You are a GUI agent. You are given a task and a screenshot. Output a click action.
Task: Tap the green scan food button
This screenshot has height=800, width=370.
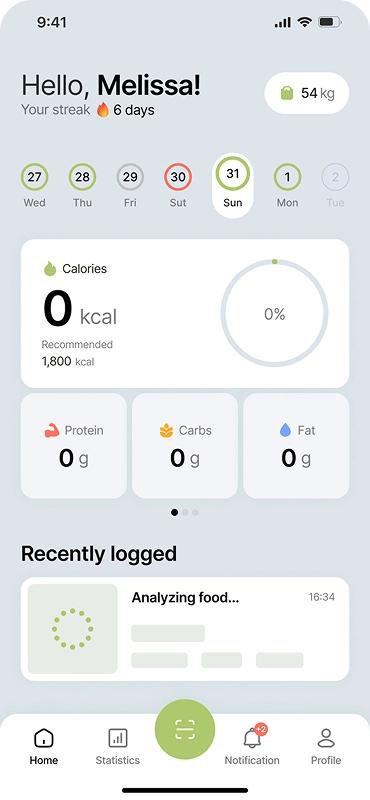tap(185, 729)
